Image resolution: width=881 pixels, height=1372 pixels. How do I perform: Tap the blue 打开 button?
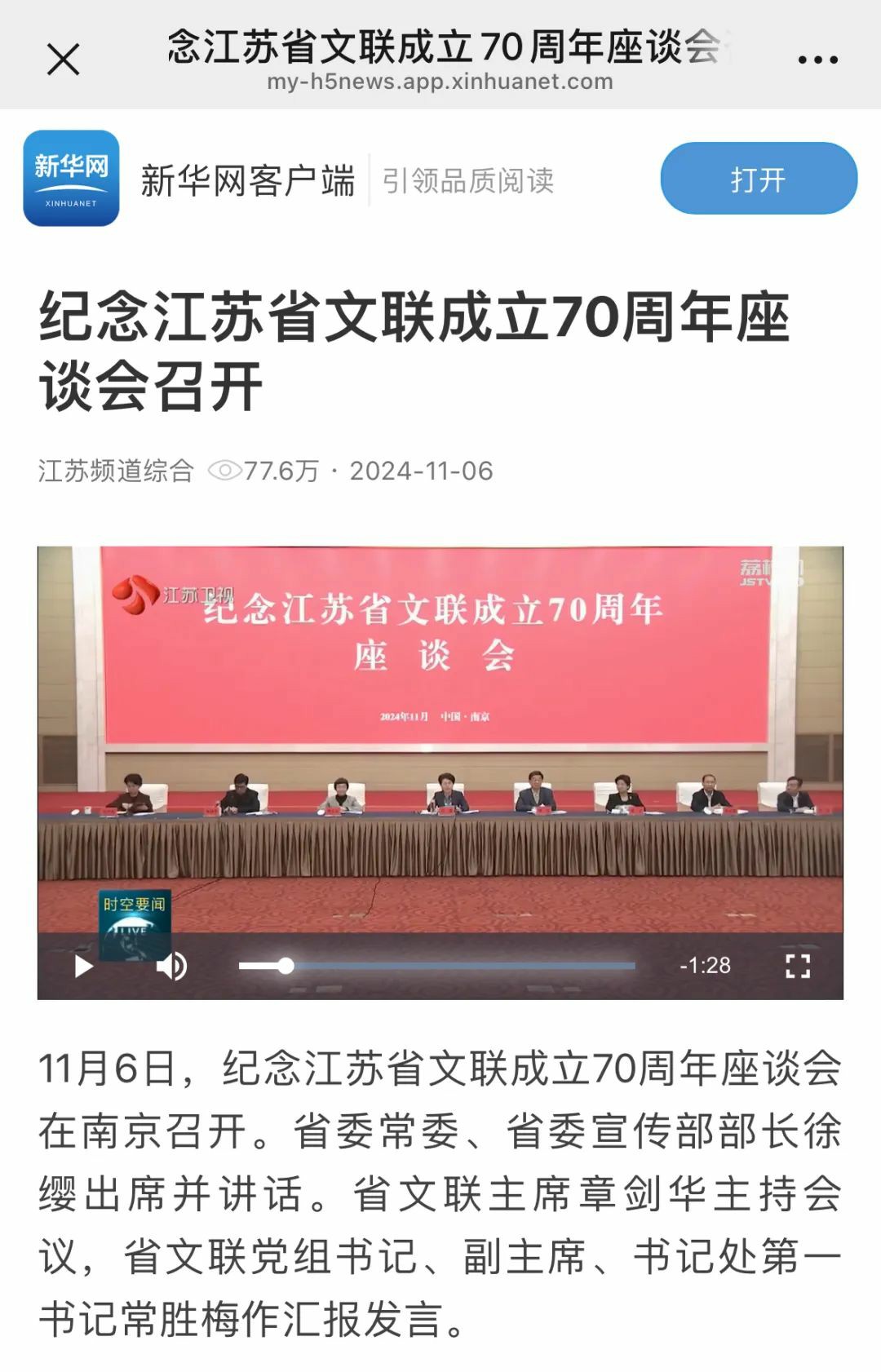tap(758, 179)
